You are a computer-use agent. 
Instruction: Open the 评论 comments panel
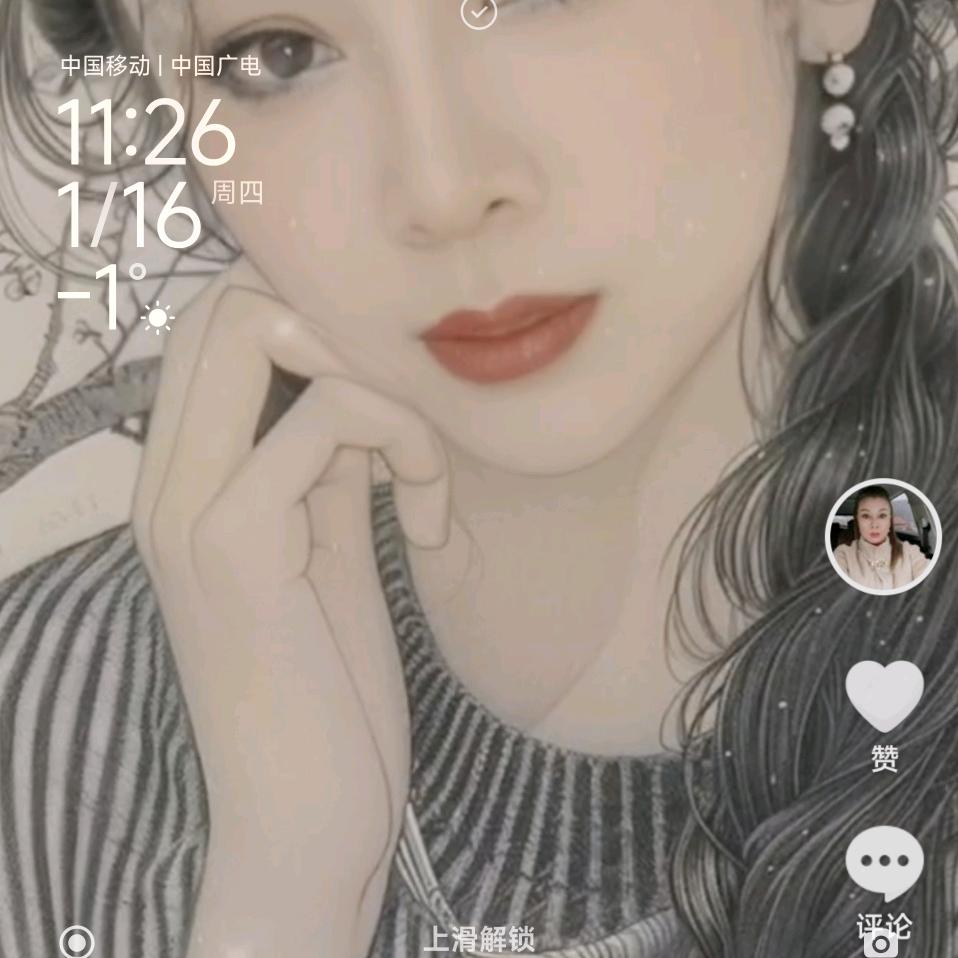884,862
